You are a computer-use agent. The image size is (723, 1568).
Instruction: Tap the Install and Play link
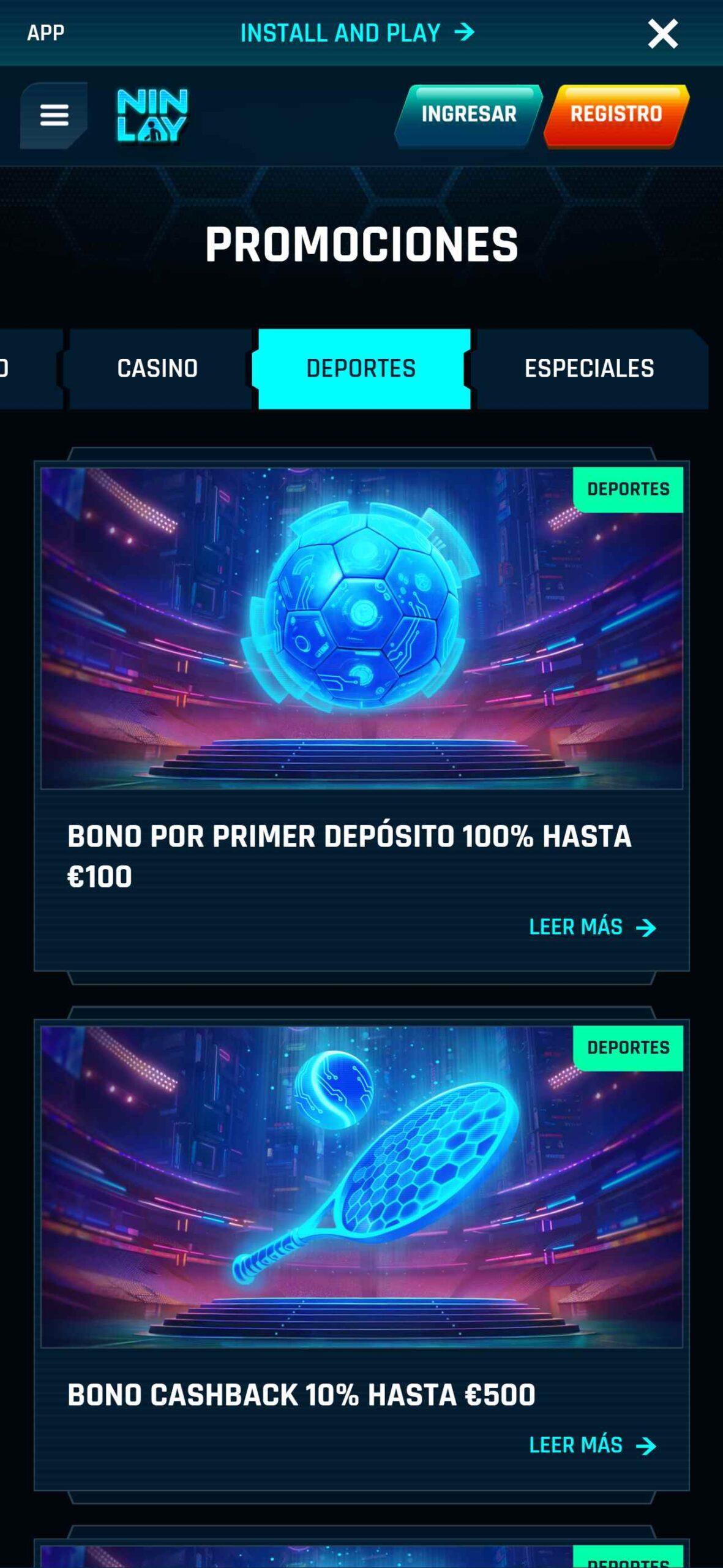[x=357, y=32]
